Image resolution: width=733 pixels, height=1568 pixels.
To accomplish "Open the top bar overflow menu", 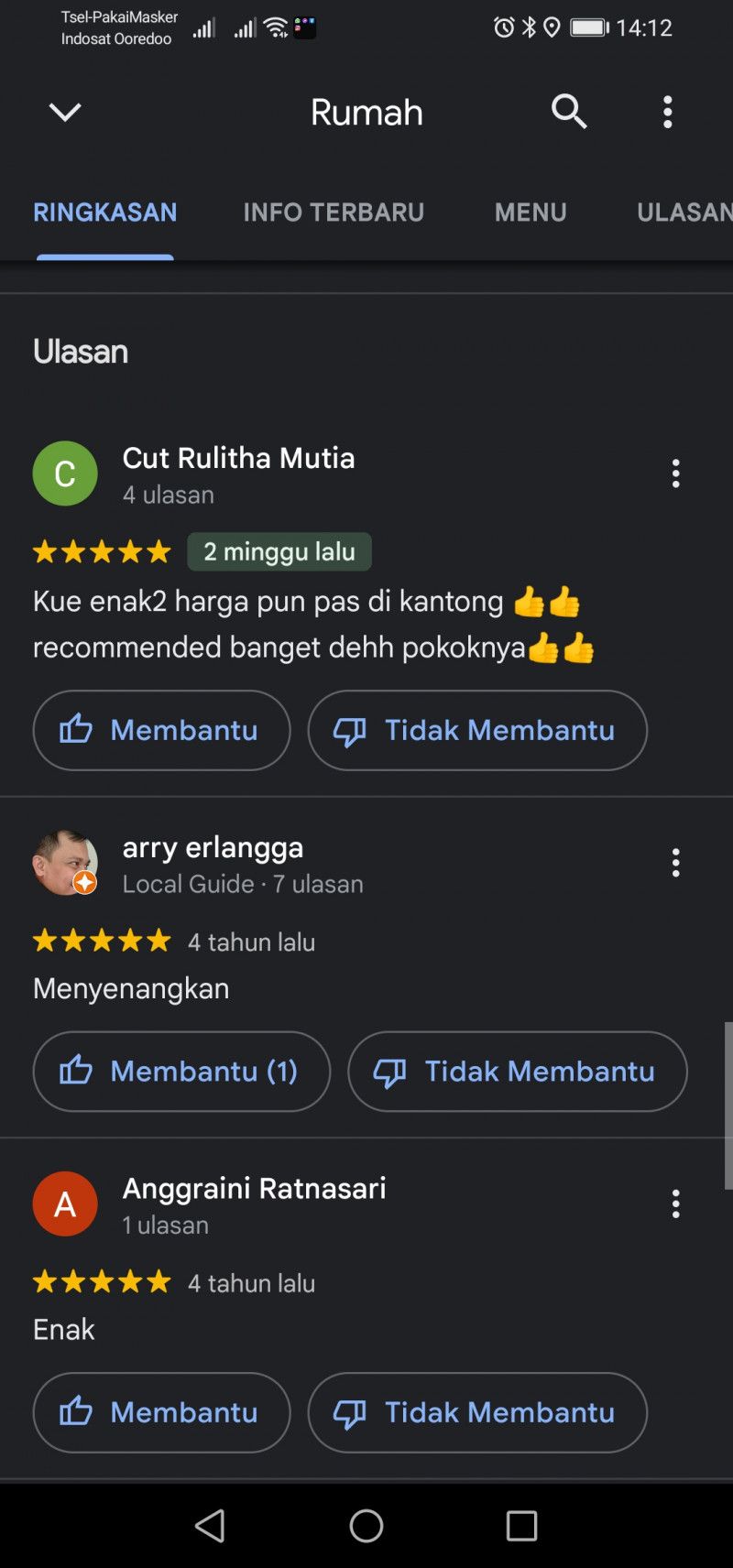I will click(x=667, y=113).
